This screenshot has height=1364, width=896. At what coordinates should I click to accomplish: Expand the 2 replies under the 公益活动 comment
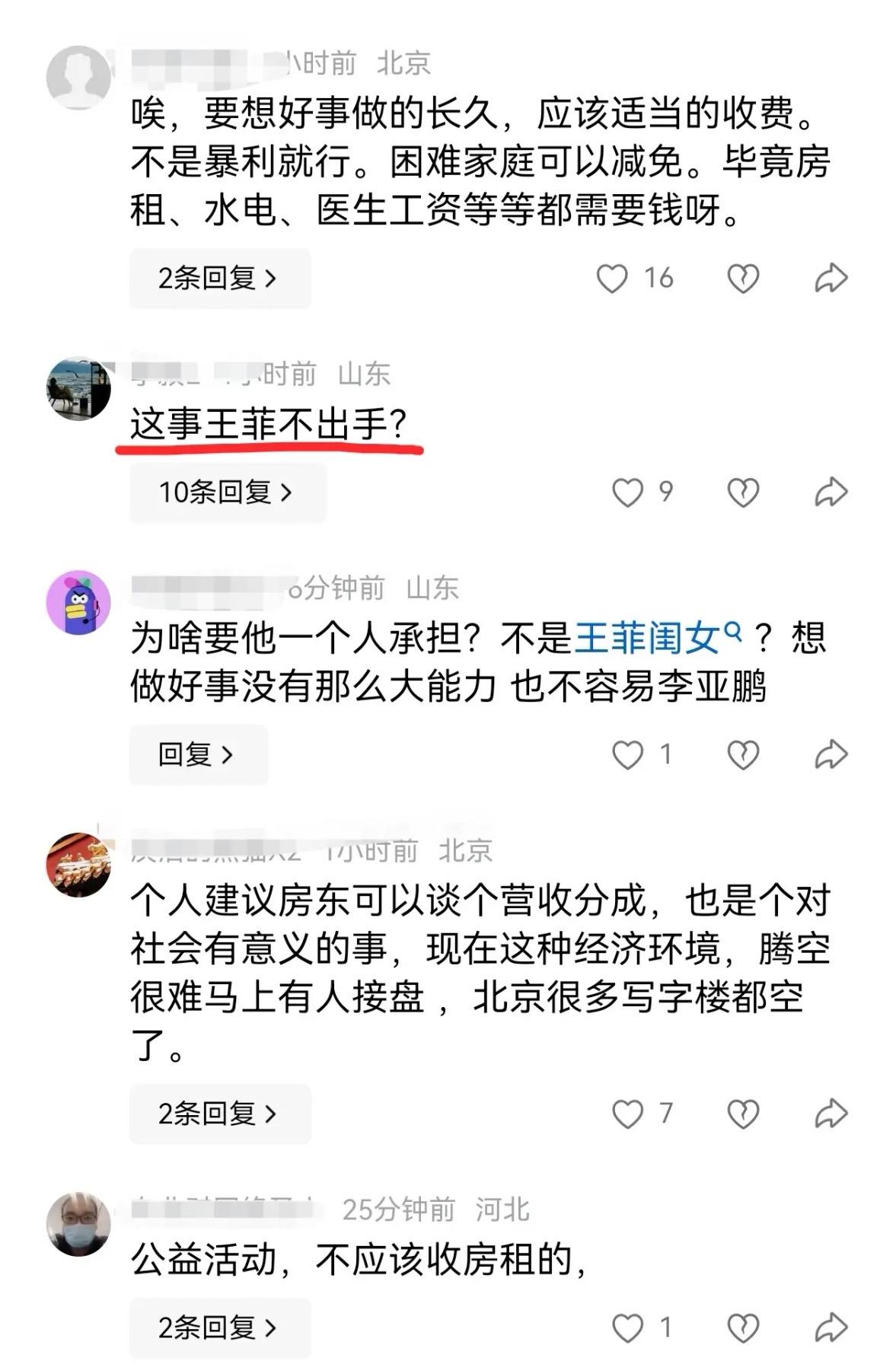tap(219, 1328)
